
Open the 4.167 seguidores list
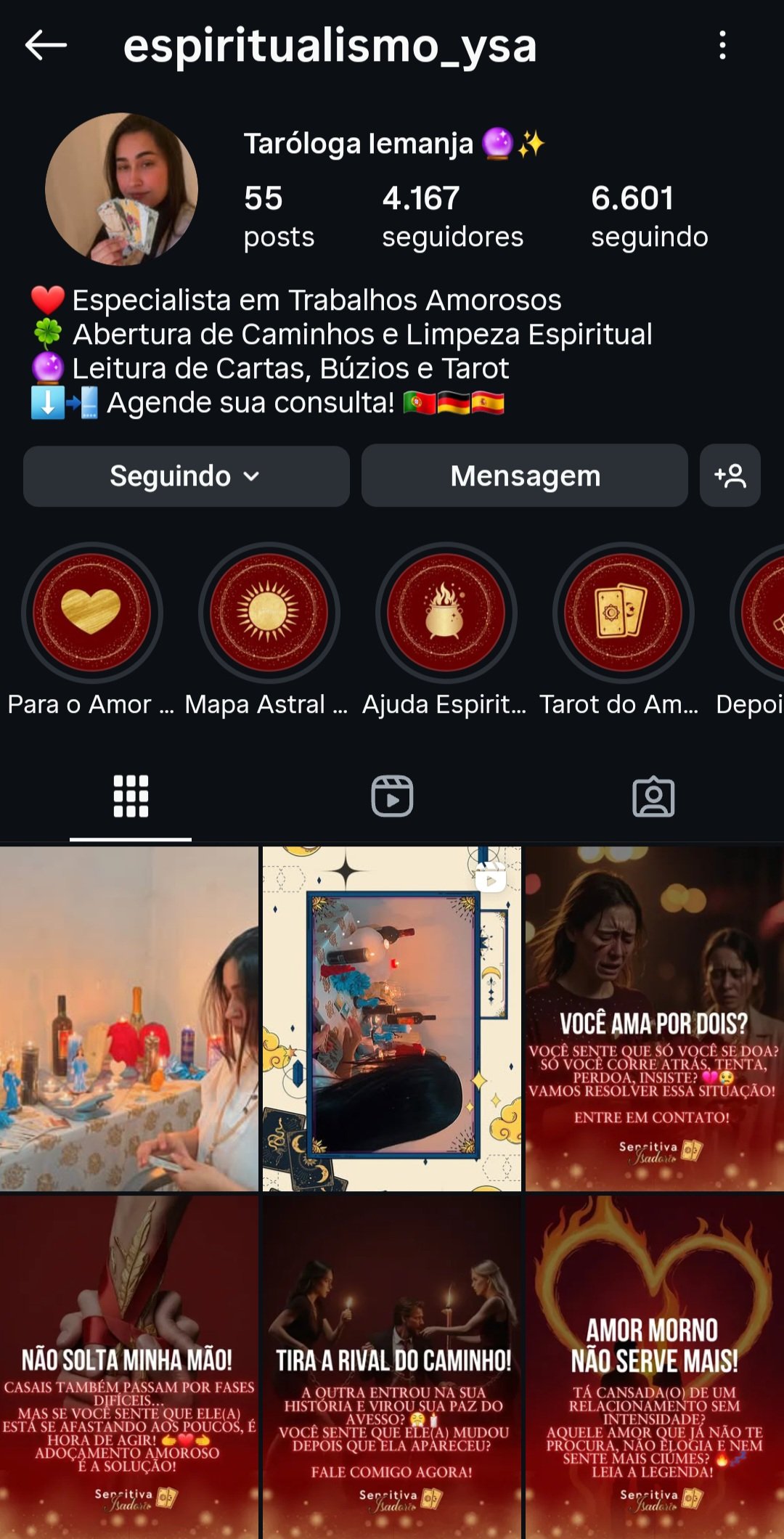[x=452, y=216]
